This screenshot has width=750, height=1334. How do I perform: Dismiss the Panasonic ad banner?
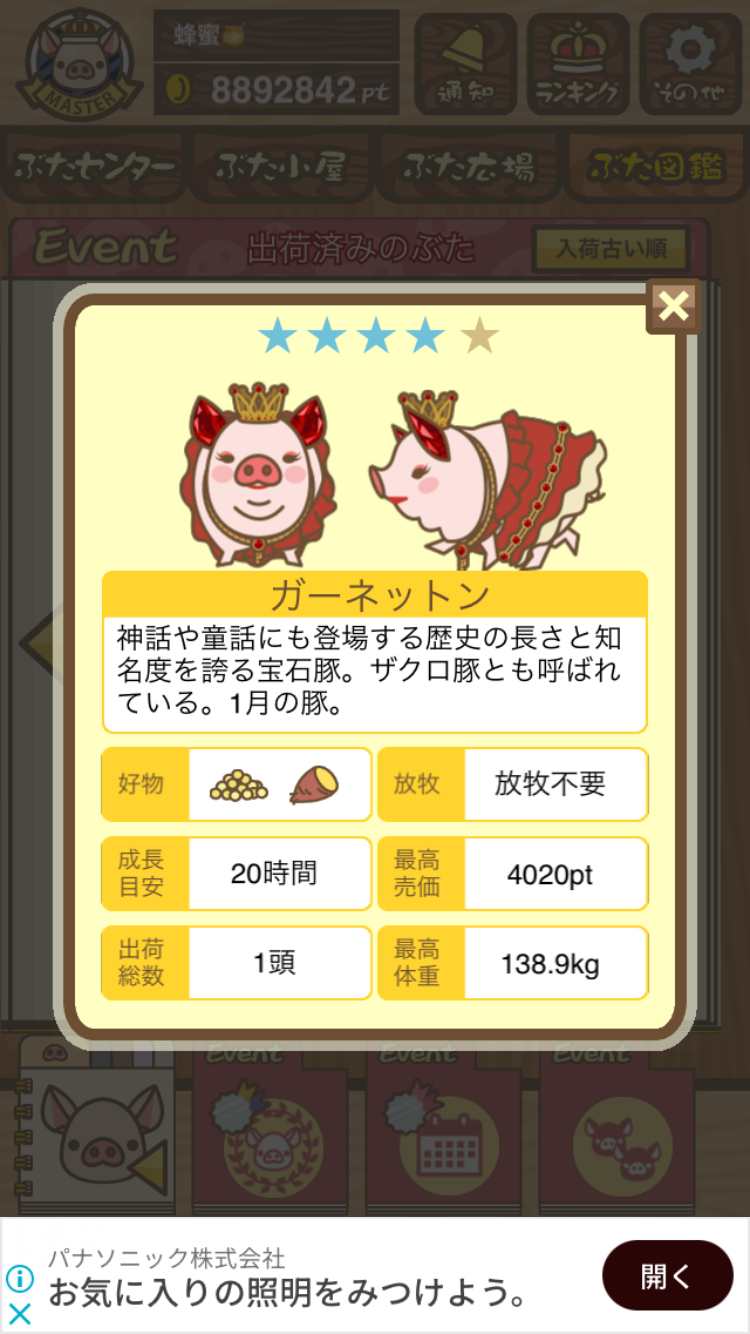click(x=19, y=1312)
